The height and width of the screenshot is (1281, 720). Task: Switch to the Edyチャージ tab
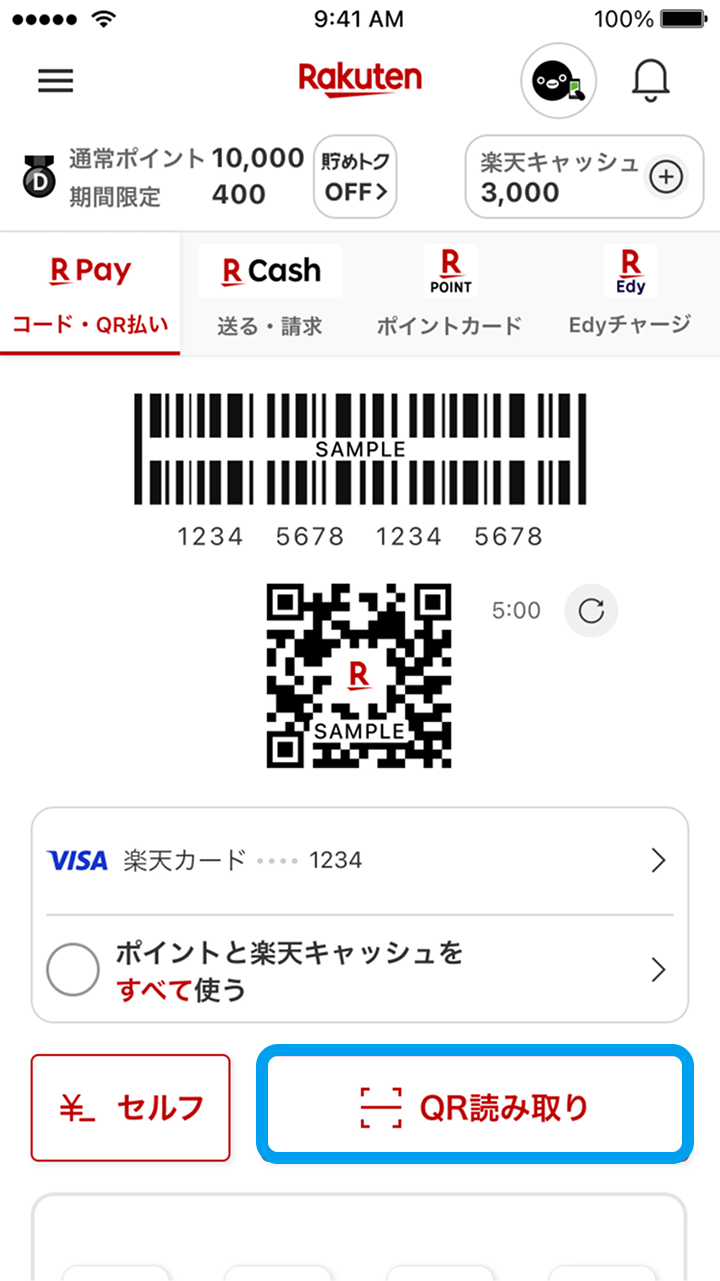(x=630, y=294)
